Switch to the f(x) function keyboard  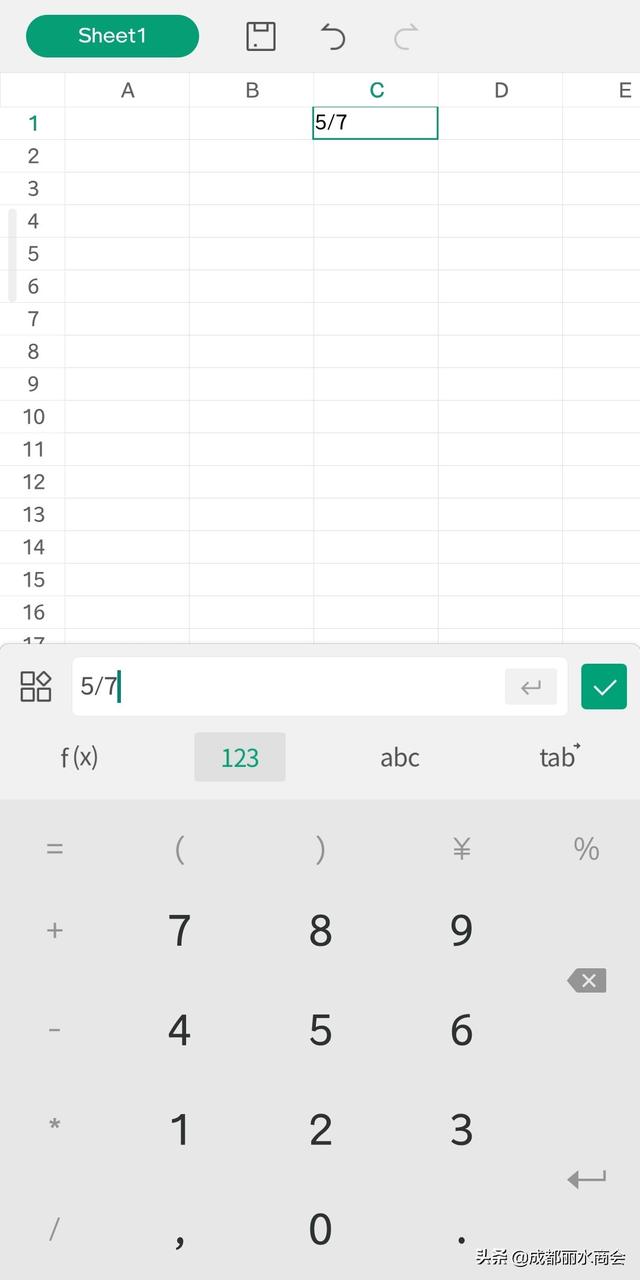(x=79, y=757)
